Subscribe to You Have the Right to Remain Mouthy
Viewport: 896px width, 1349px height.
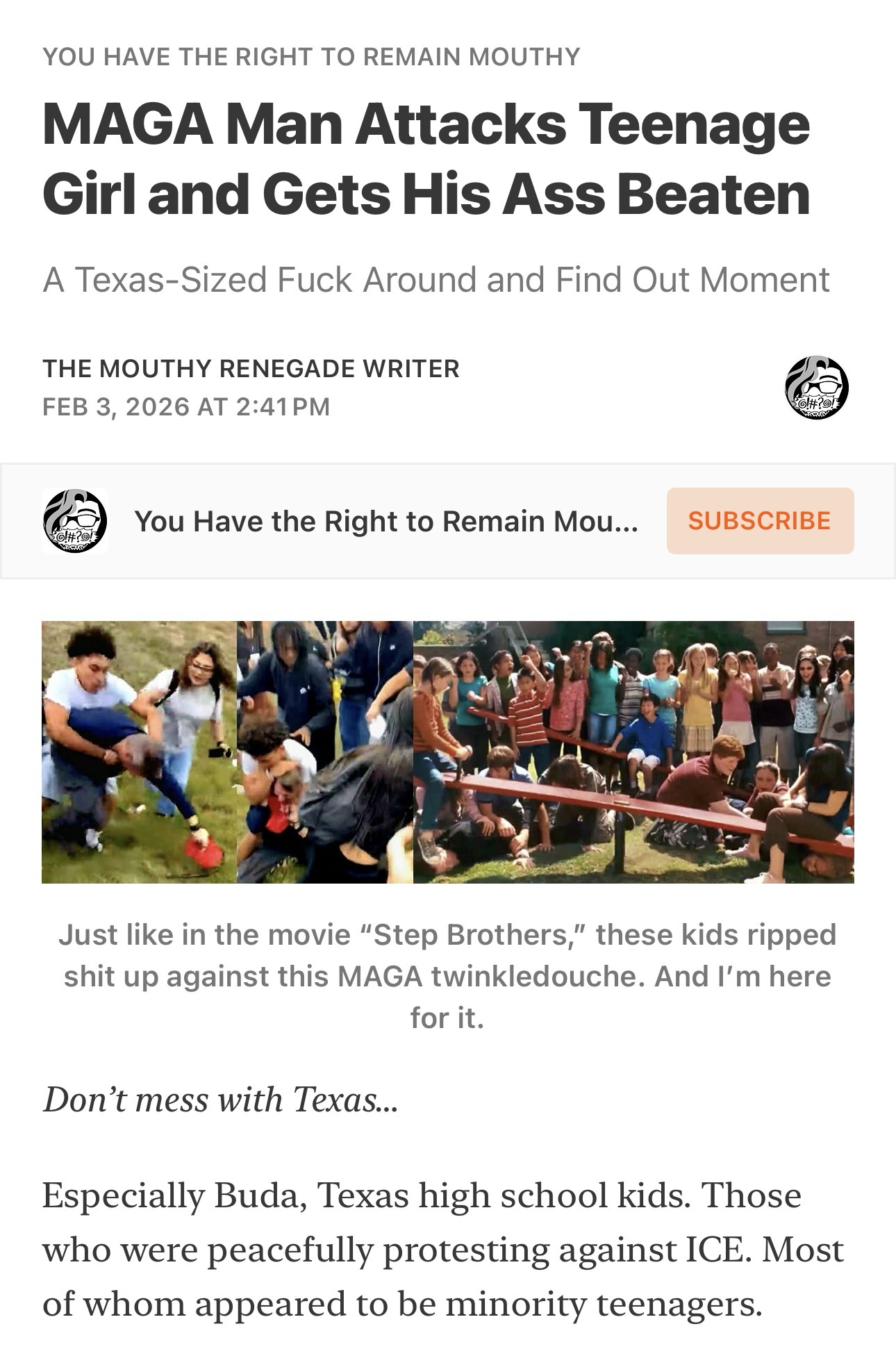(760, 521)
